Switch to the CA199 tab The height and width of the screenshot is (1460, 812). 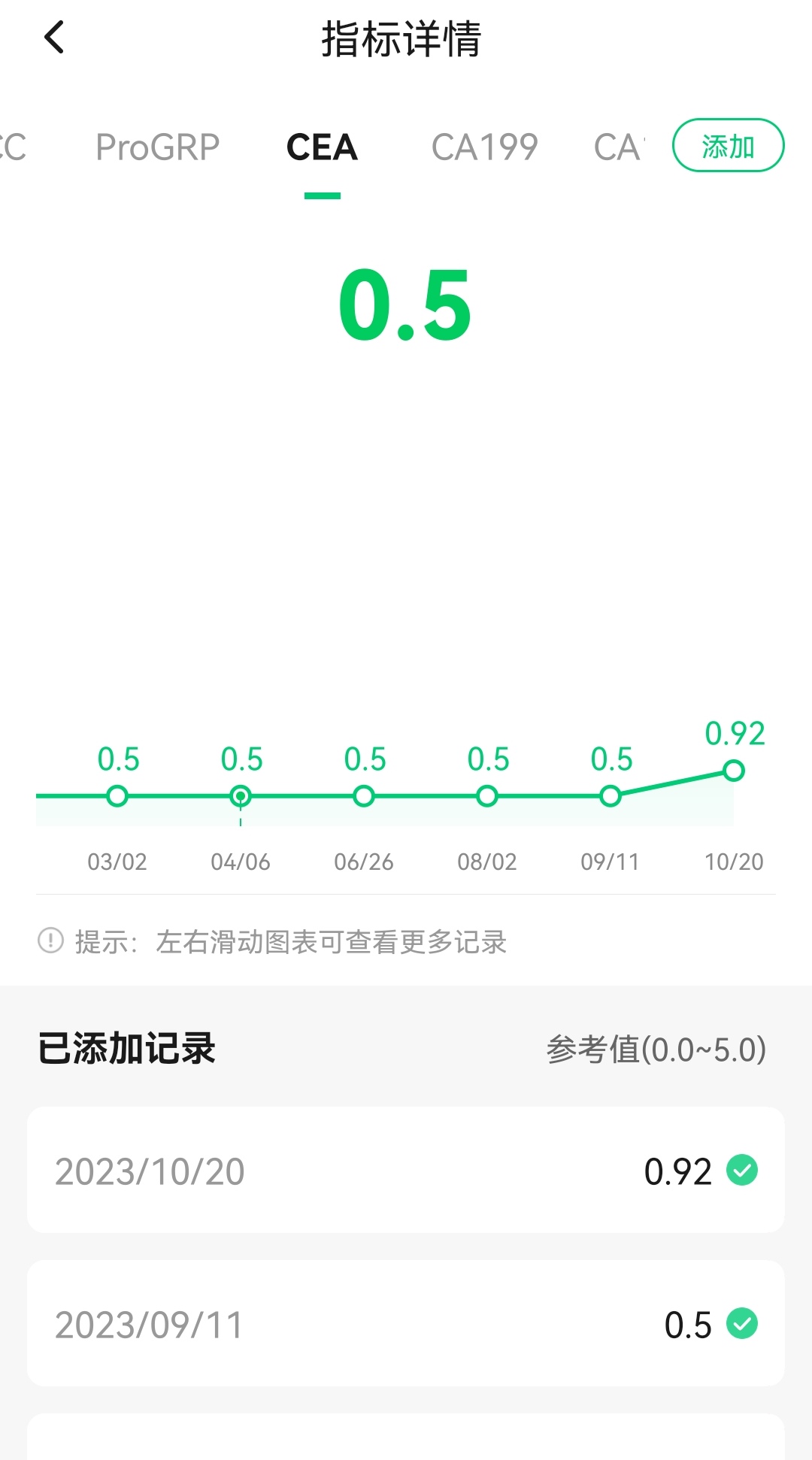[x=485, y=147]
